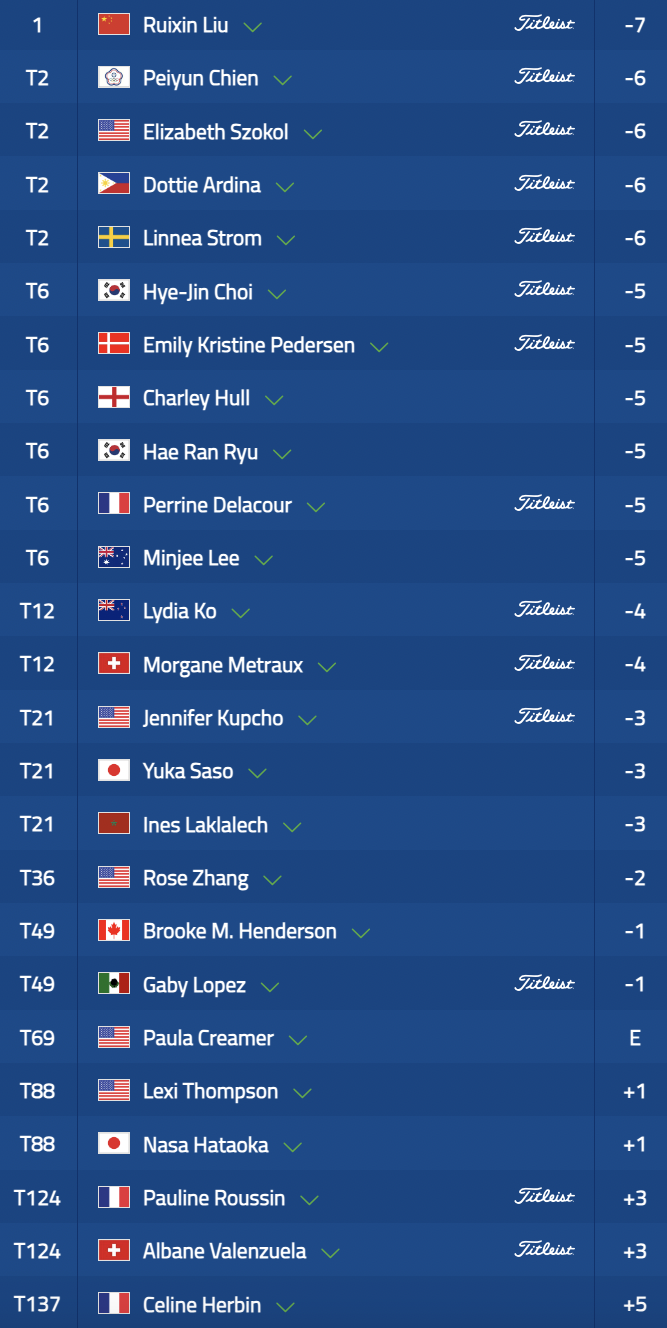
Task: Open Elizabeth Szokol's row details
Action: 313,133
